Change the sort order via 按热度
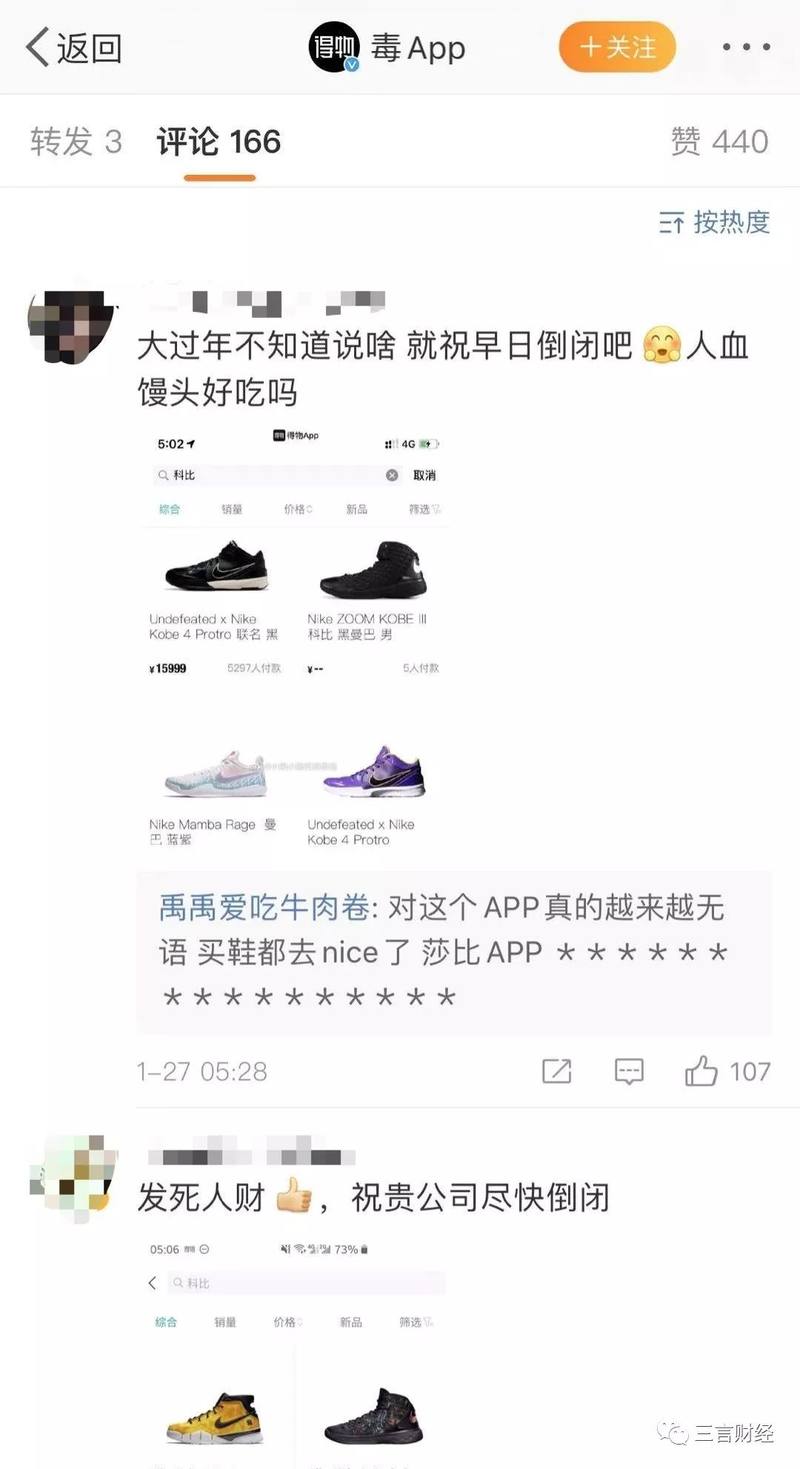 point(715,222)
